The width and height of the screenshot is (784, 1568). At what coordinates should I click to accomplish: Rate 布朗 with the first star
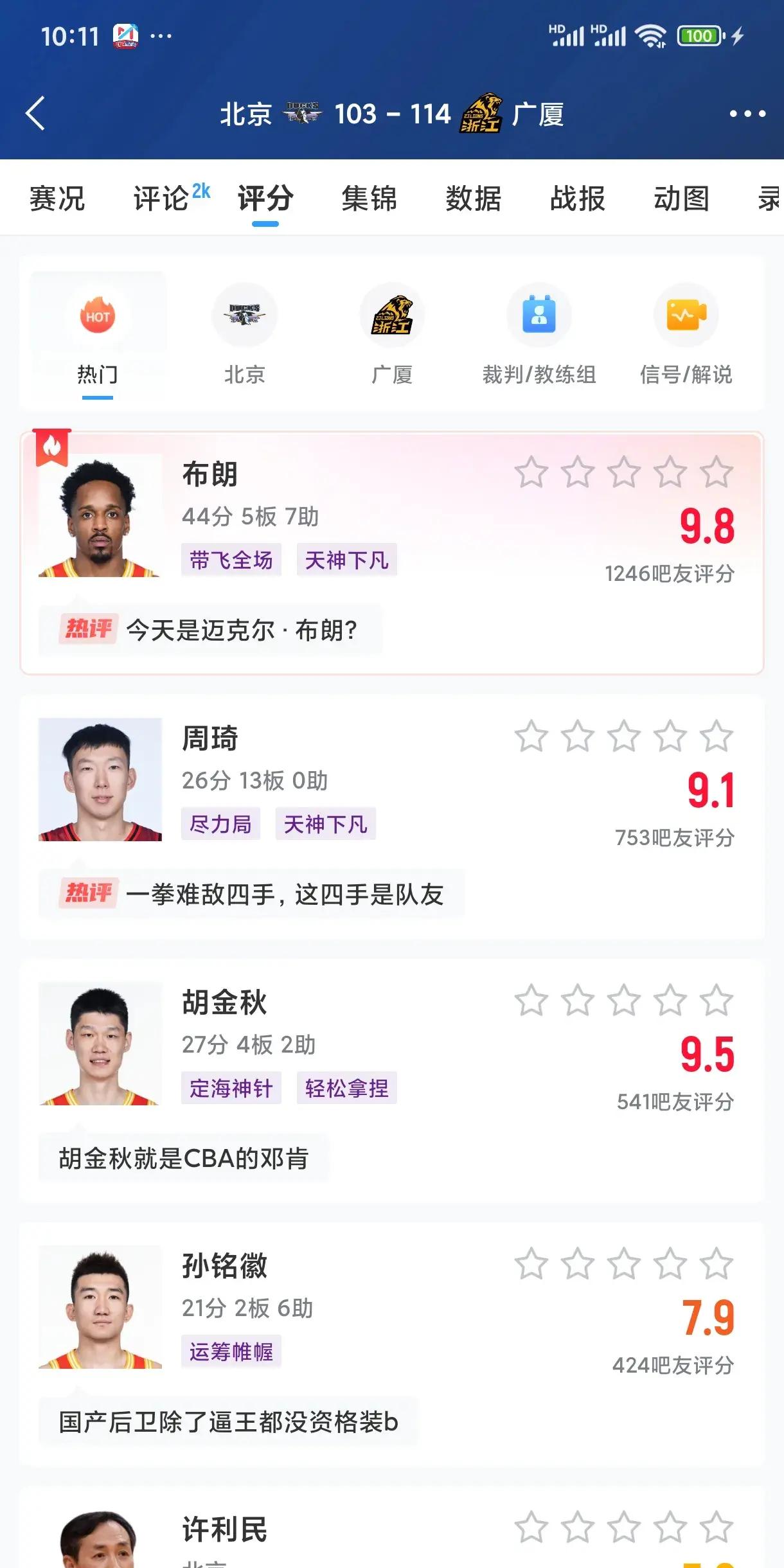(531, 471)
